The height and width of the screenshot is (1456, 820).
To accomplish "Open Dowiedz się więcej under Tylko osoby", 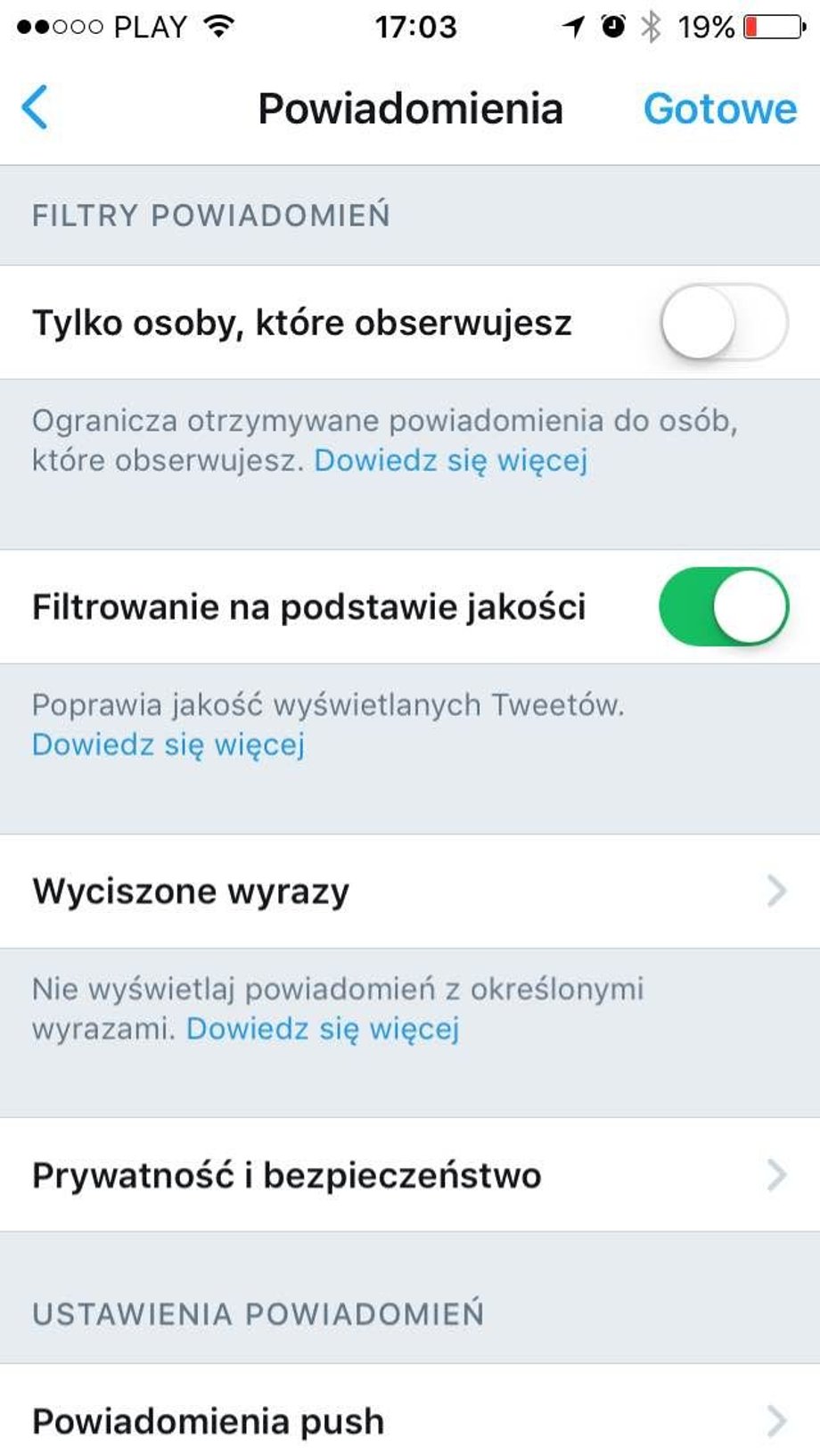I will click(x=451, y=461).
